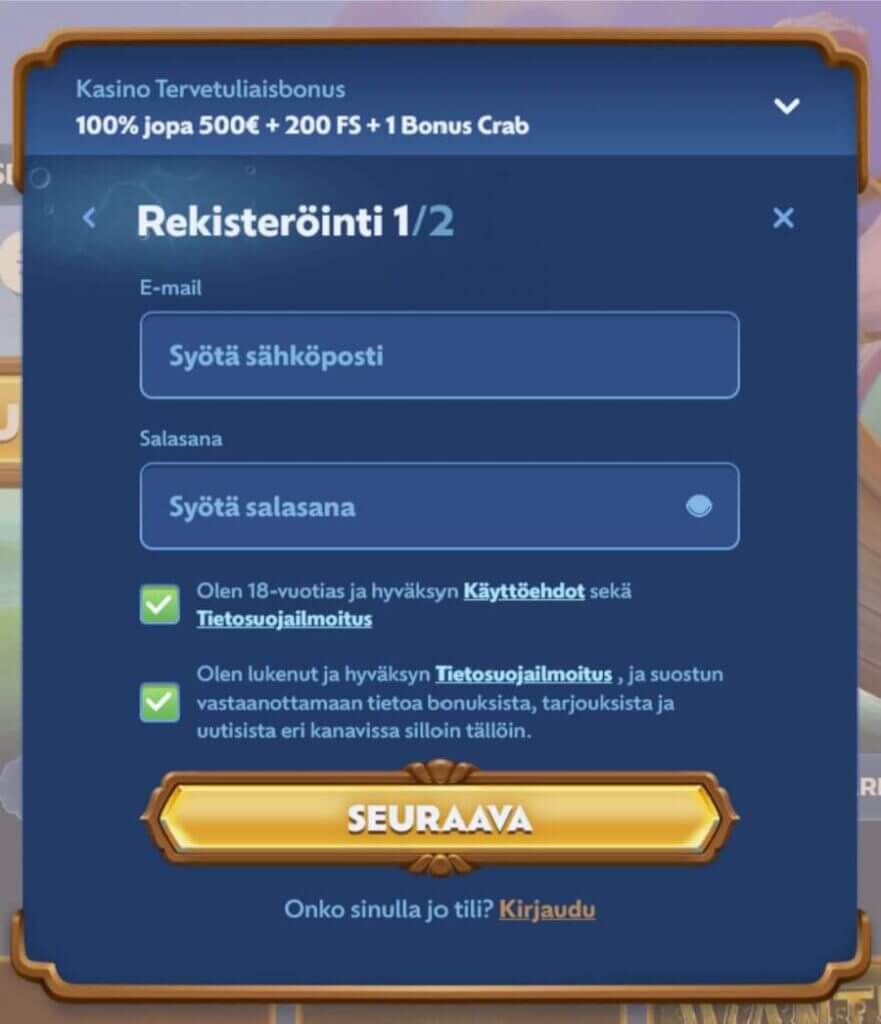Expand the Kasino Tervetuliaisbonus dropdown
This screenshot has height=1024, width=881.
click(x=787, y=106)
